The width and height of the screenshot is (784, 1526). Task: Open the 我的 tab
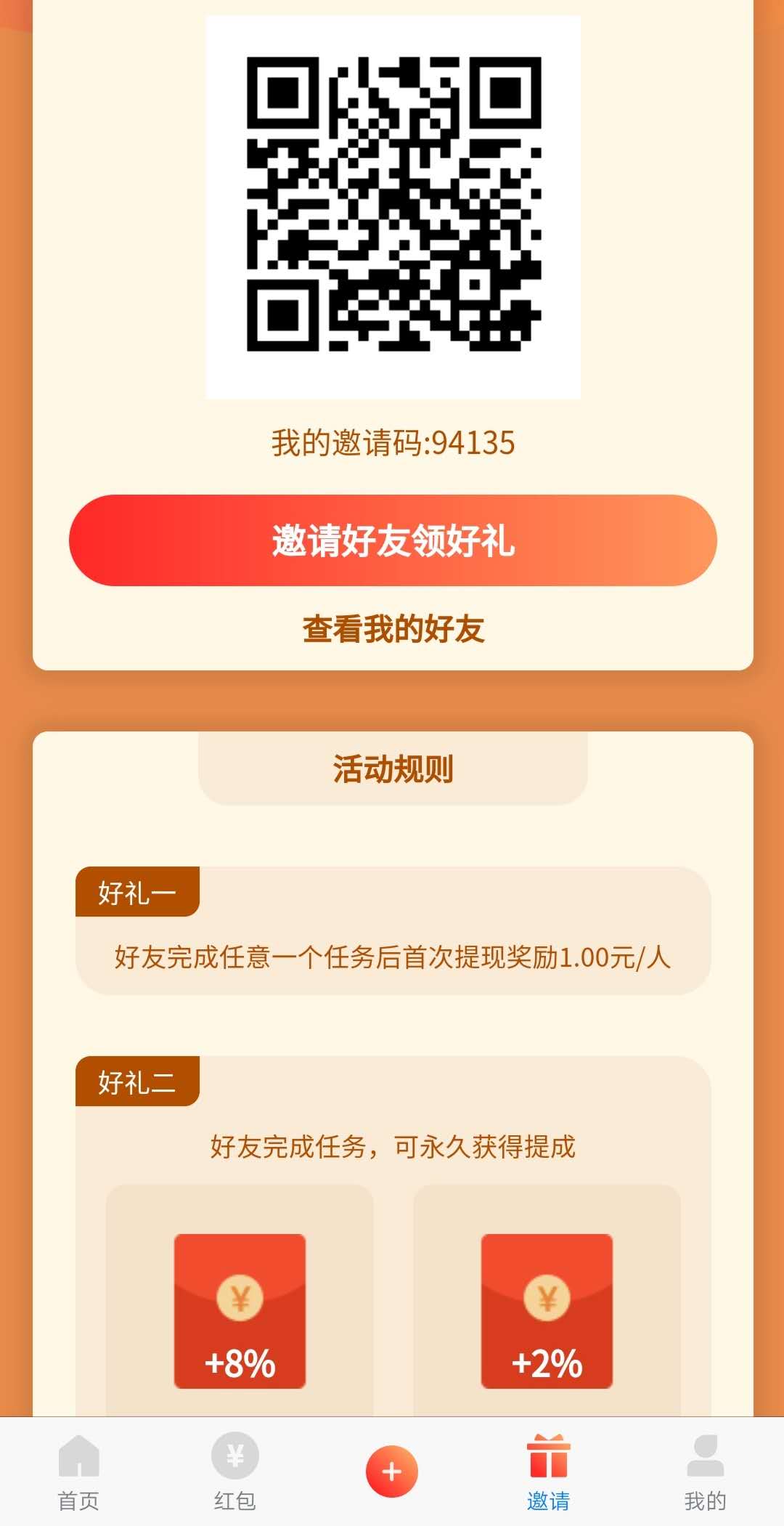[706, 1472]
